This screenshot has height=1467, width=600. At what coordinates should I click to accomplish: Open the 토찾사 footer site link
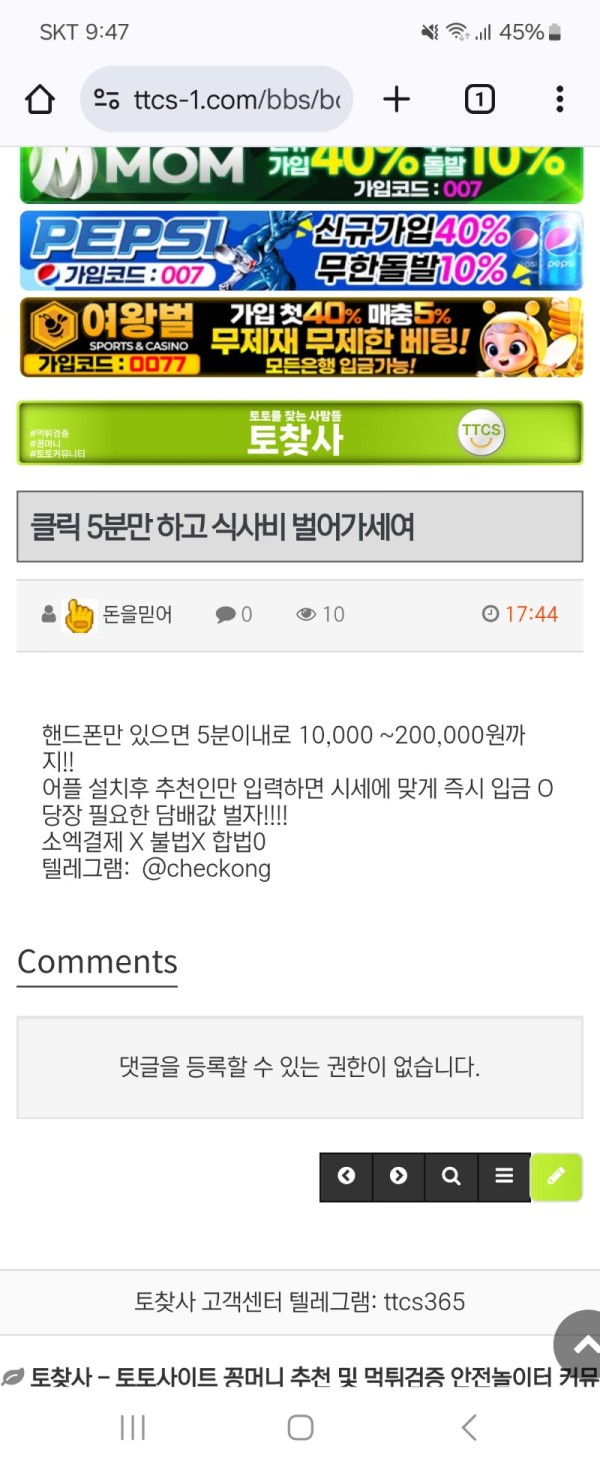pos(300,1377)
